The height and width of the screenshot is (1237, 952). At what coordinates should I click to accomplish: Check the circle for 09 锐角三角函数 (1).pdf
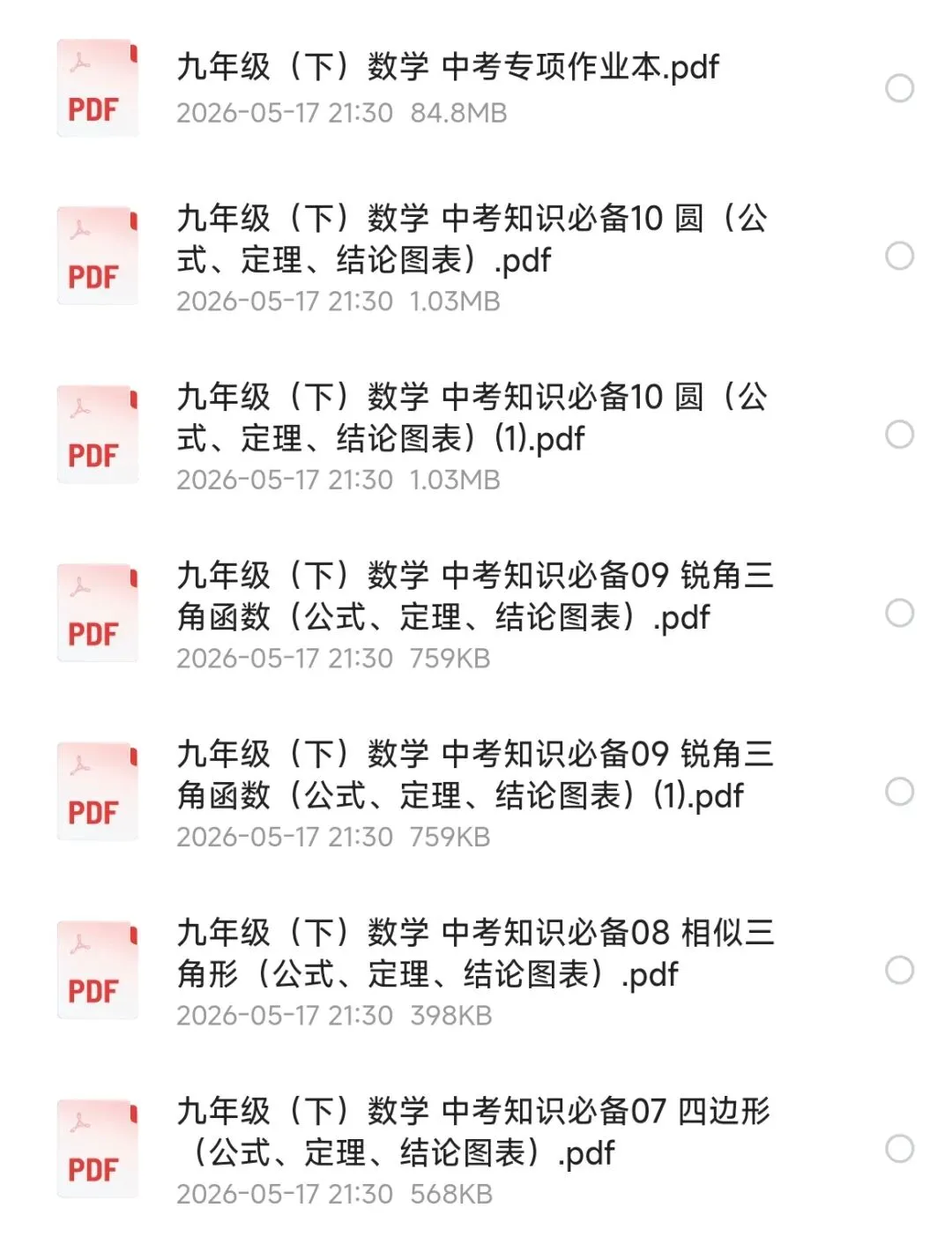click(899, 792)
